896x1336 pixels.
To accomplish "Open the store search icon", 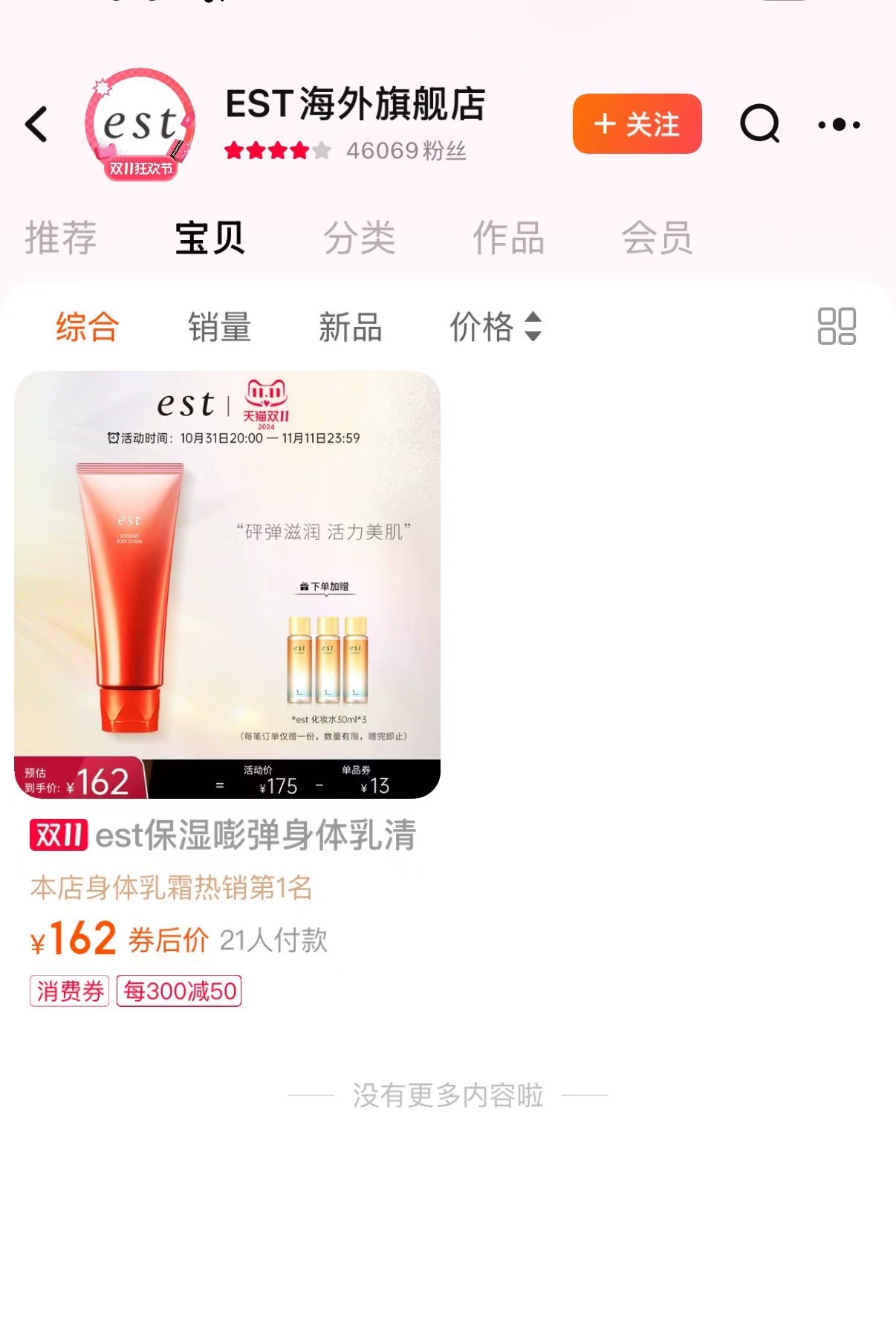I will pos(759,124).
